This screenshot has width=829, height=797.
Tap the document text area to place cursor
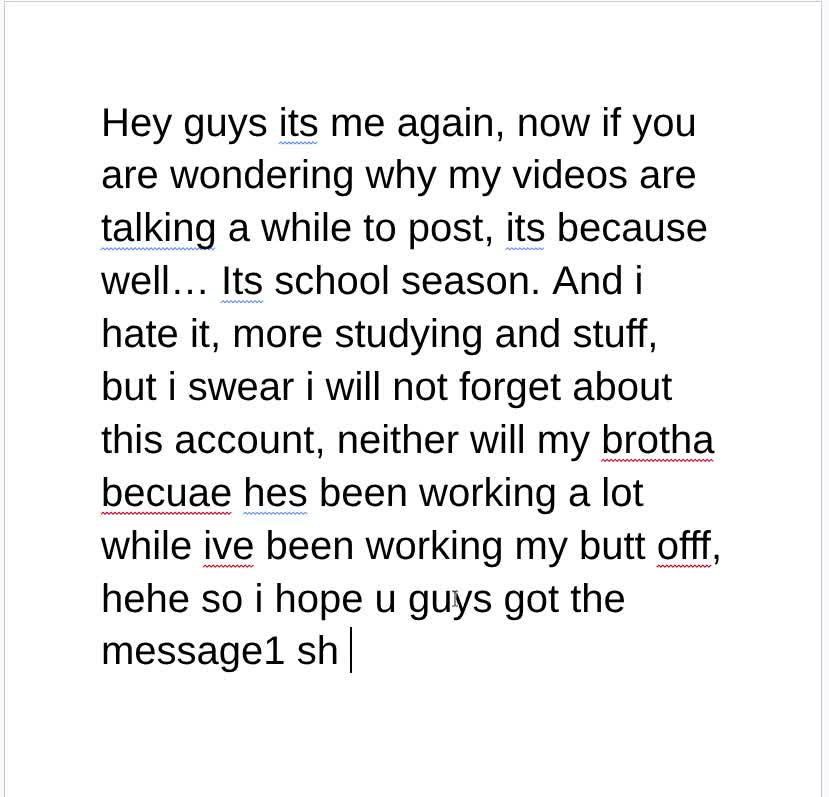coord(410,387)
